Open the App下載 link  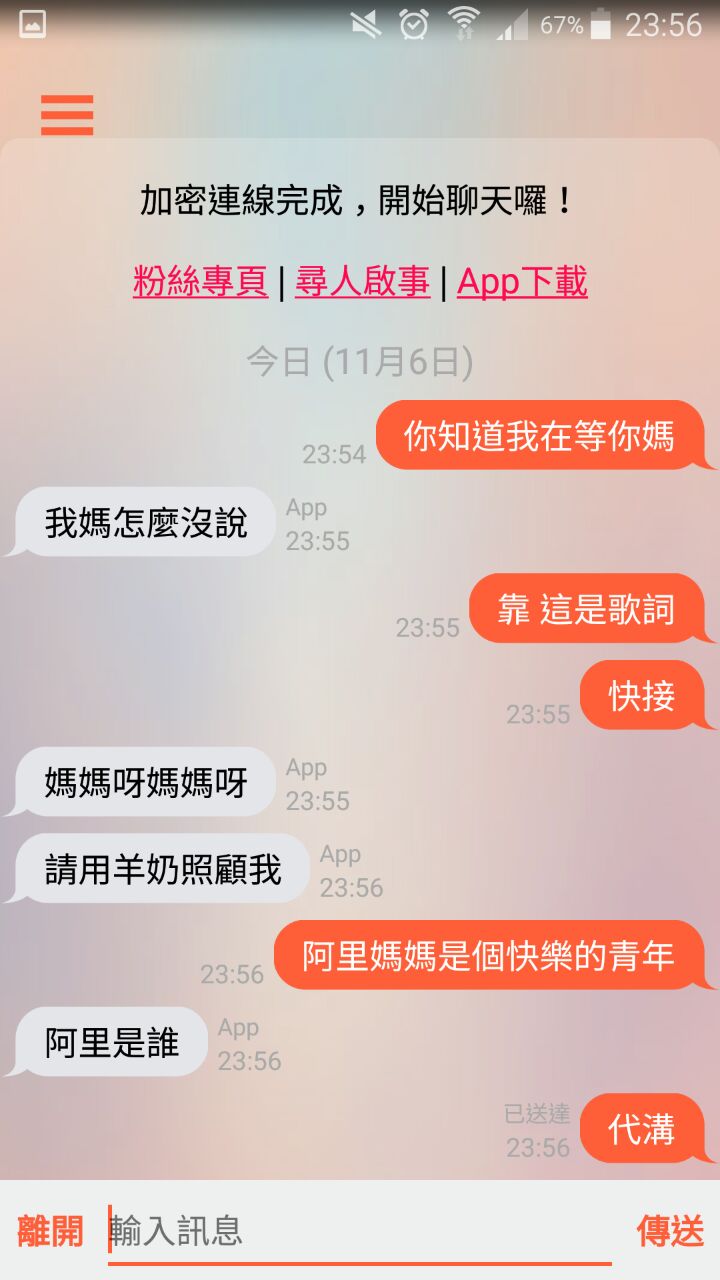tap(521, 283)
